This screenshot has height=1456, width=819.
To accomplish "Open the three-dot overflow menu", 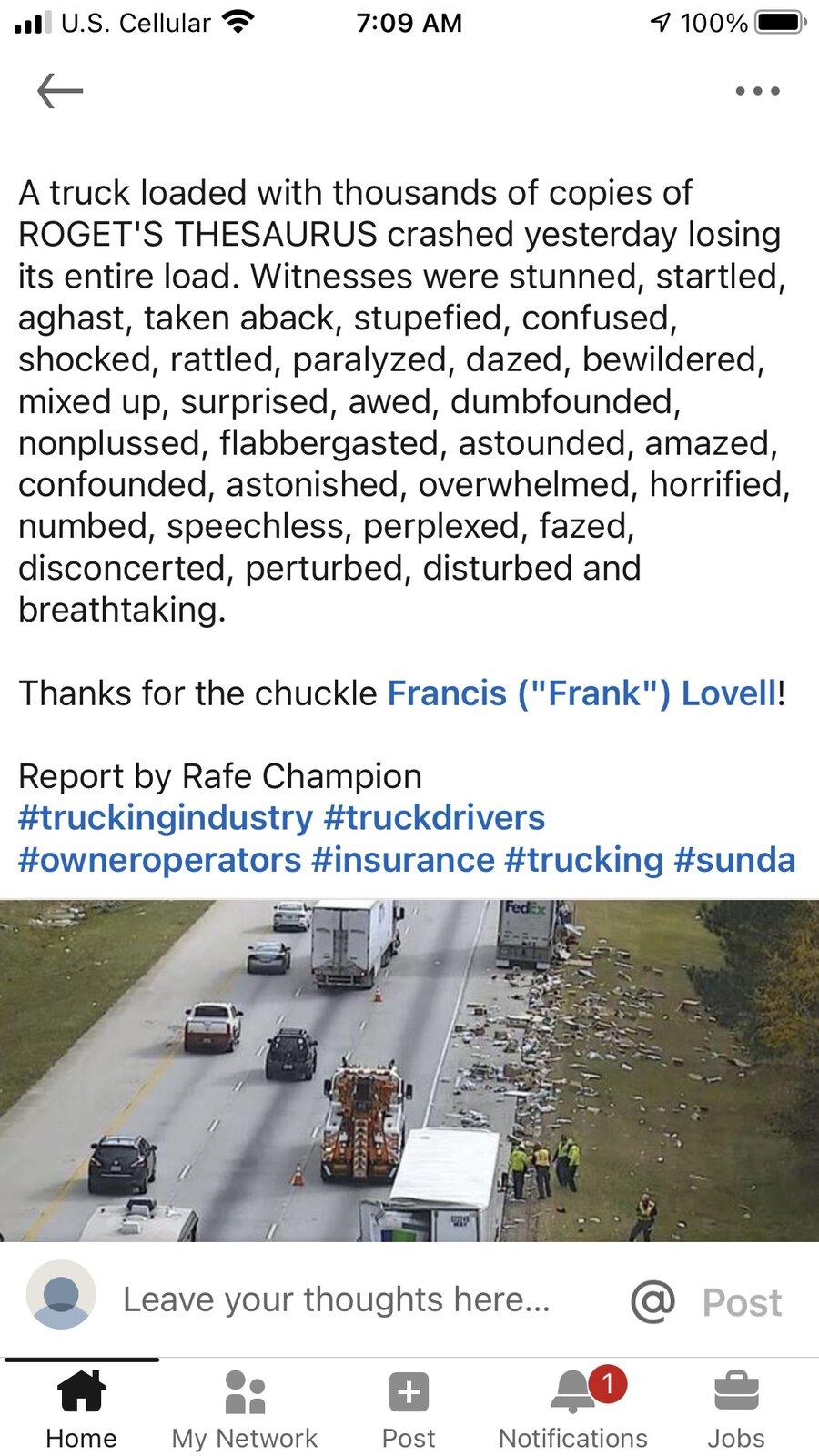I will click(757, 91).
